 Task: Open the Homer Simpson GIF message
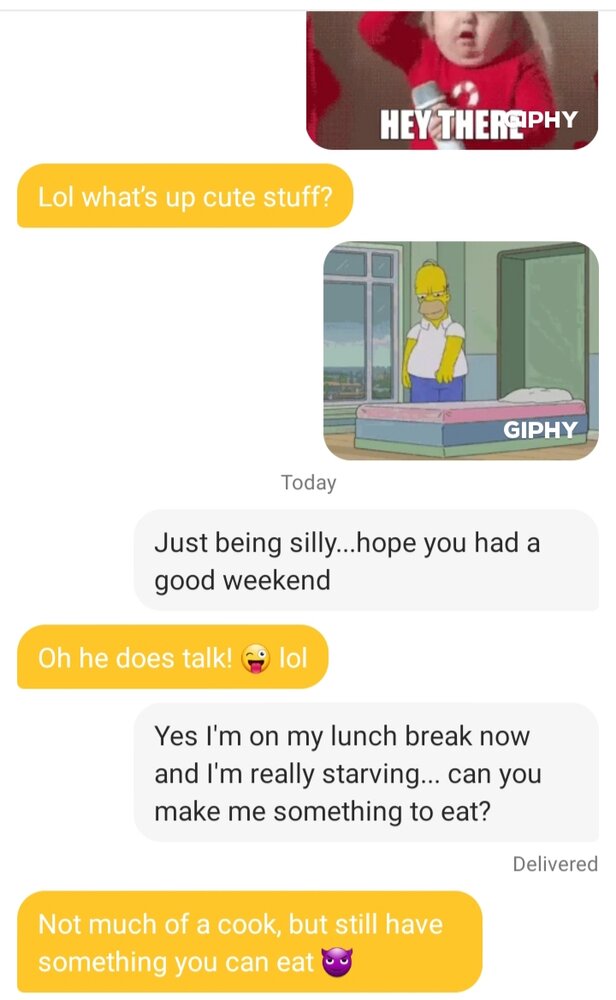(461, 350)
